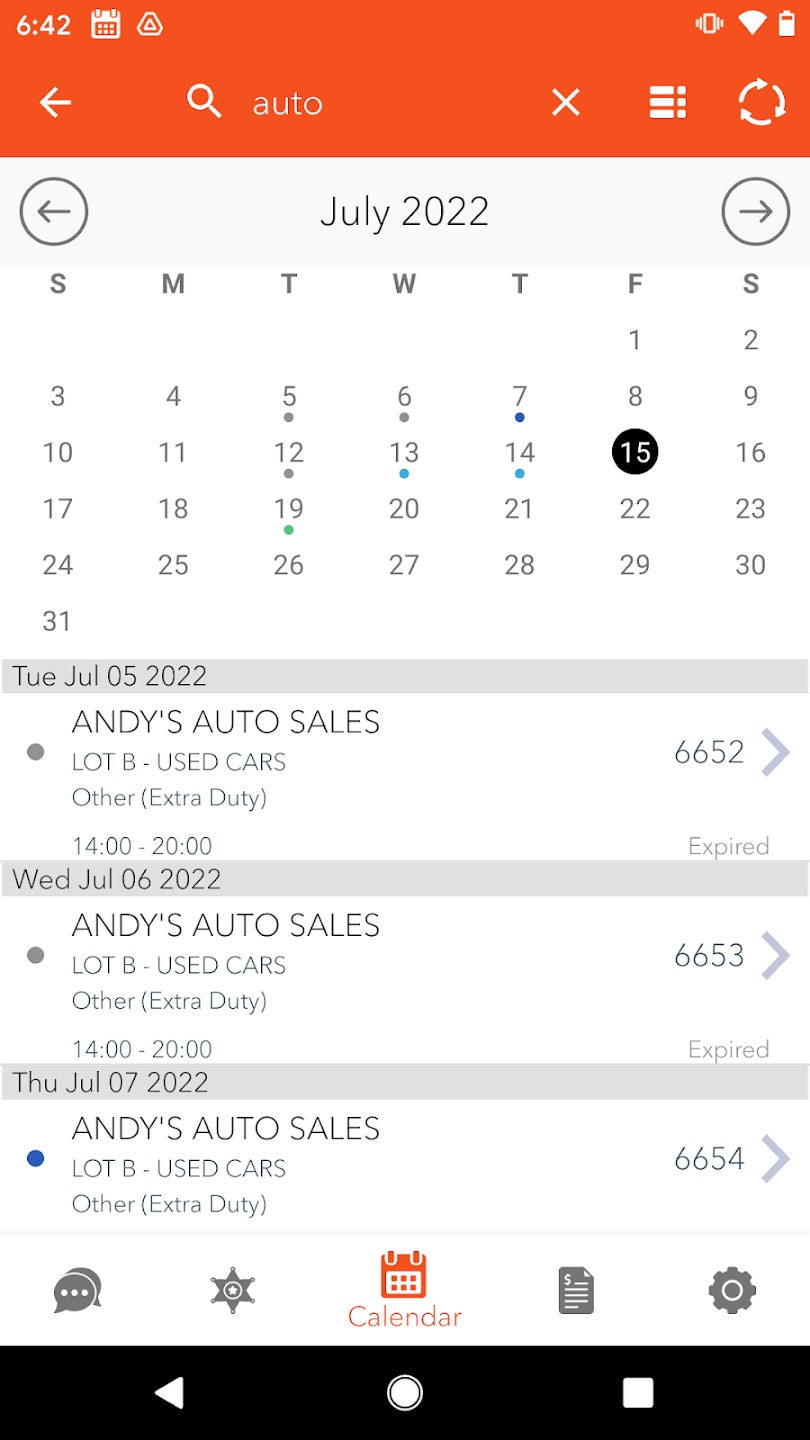This screenshot has height=1440, width=810.
Task: Clear the search field with the X icon
Action: (565, 101)
